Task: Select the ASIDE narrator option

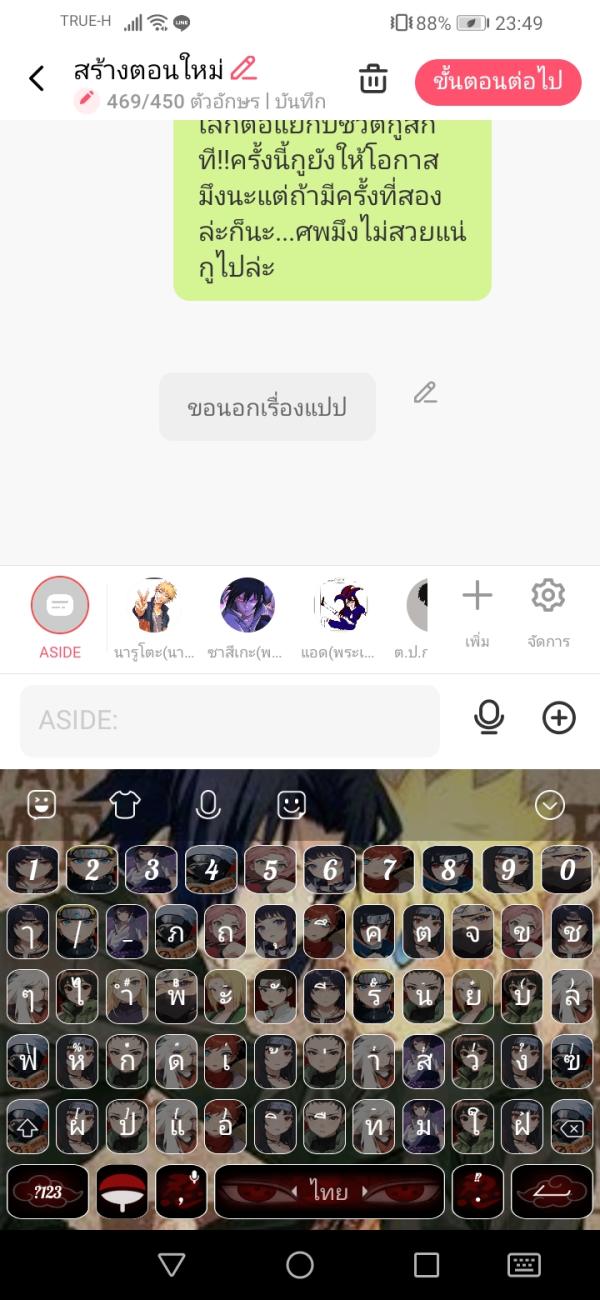Action: point(60,606)
